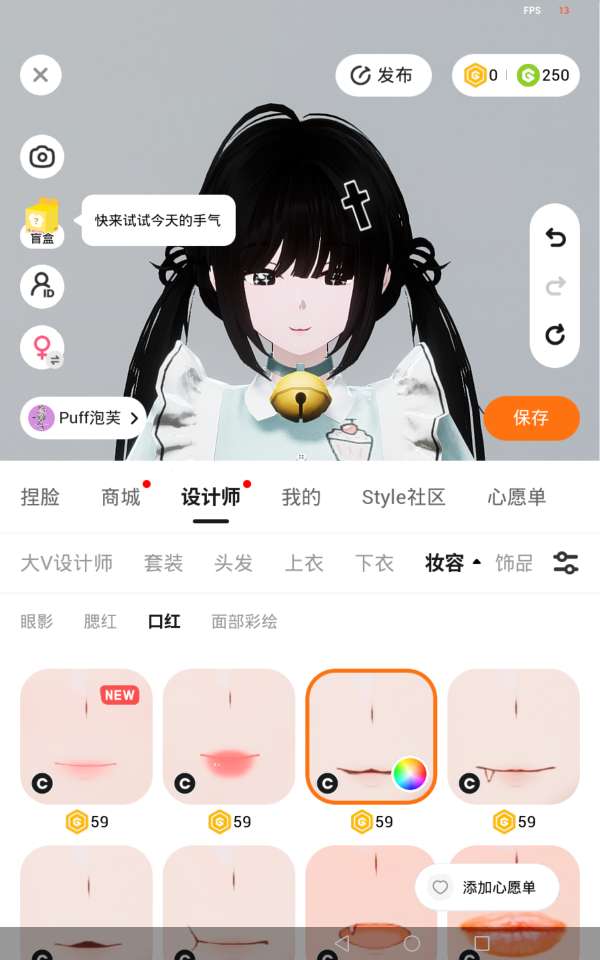Switch to the 商城 tab
Screen dimensions: 600x960
coord(121,497)
